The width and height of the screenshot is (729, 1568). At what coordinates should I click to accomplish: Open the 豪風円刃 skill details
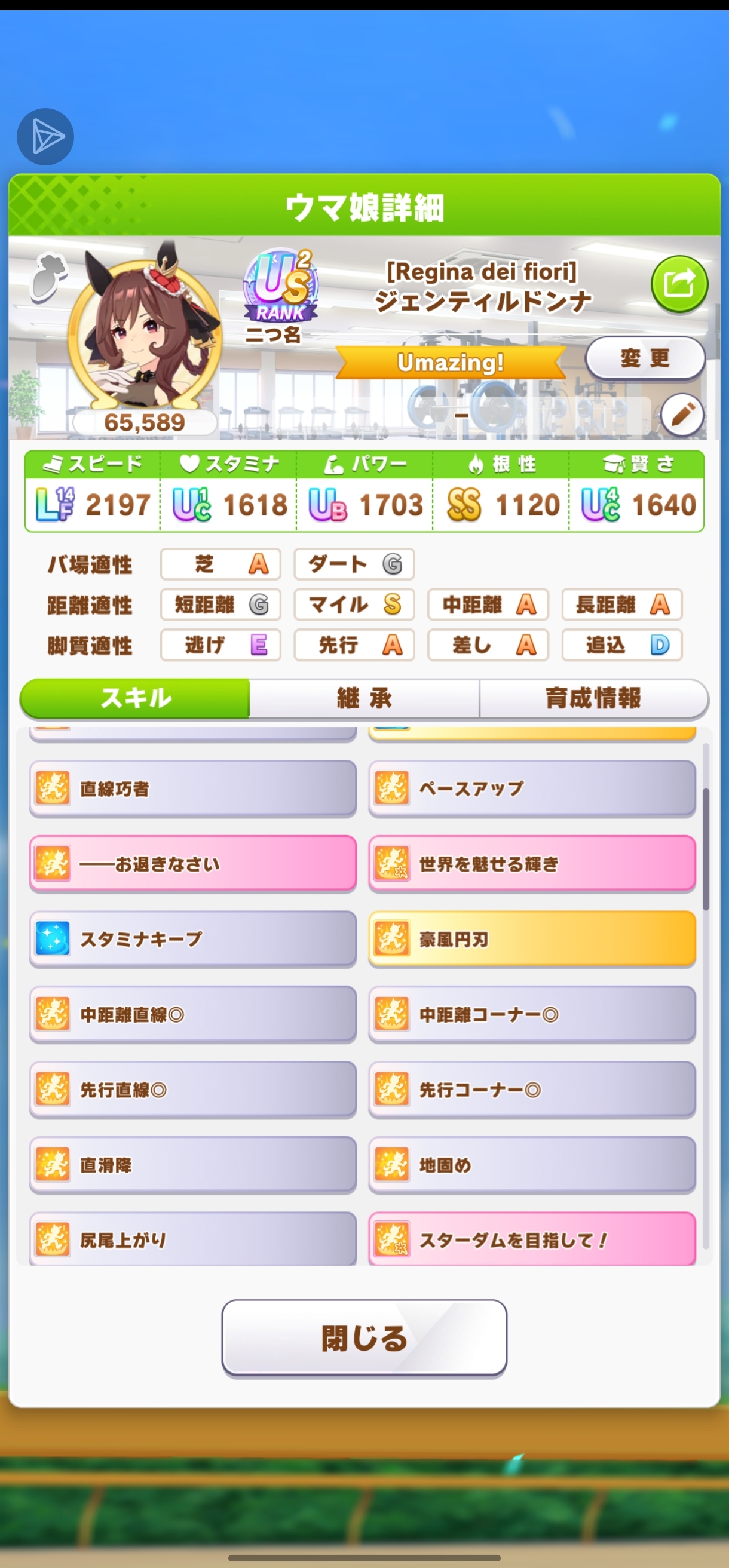coord(532,939)
